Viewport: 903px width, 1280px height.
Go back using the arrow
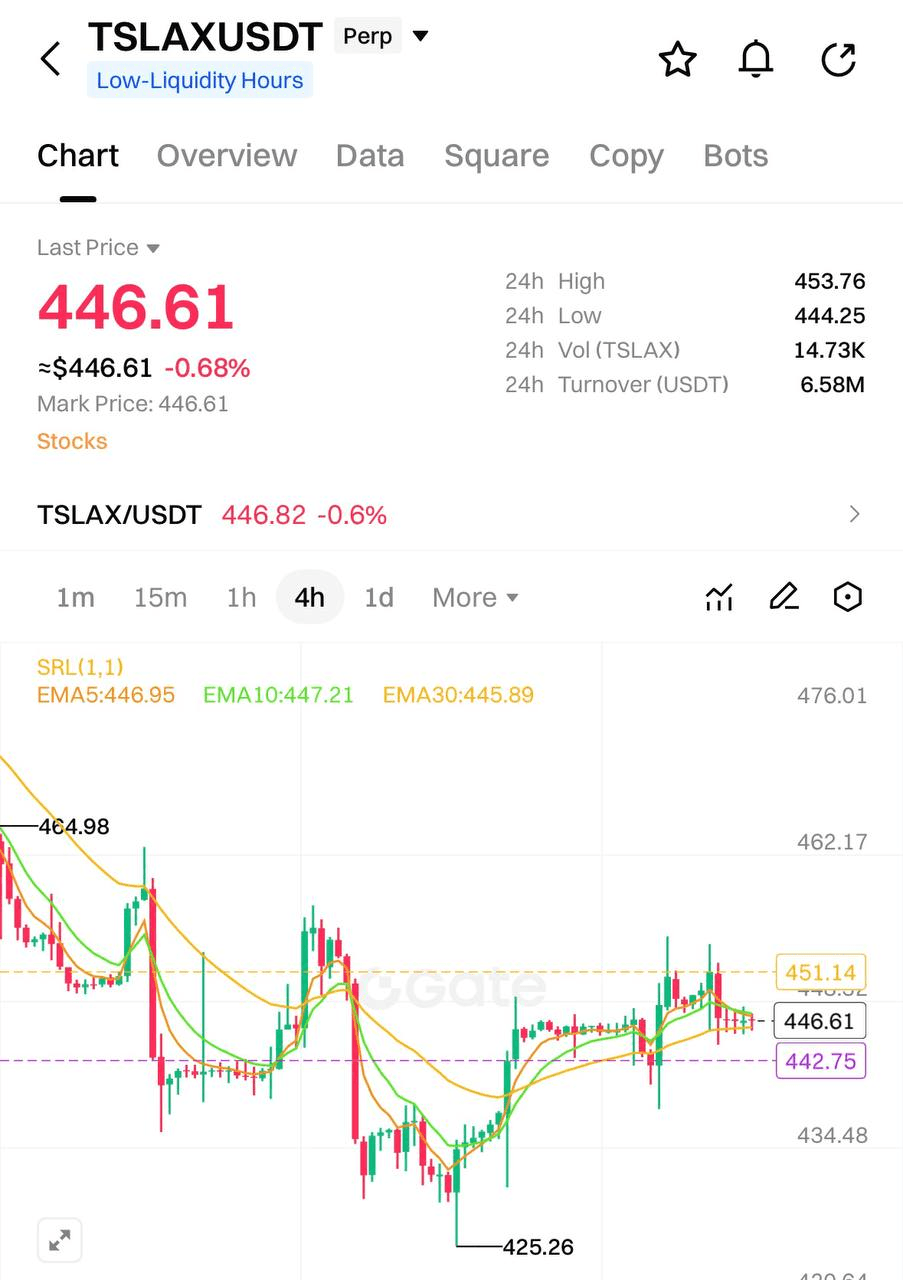pos(51,59)
